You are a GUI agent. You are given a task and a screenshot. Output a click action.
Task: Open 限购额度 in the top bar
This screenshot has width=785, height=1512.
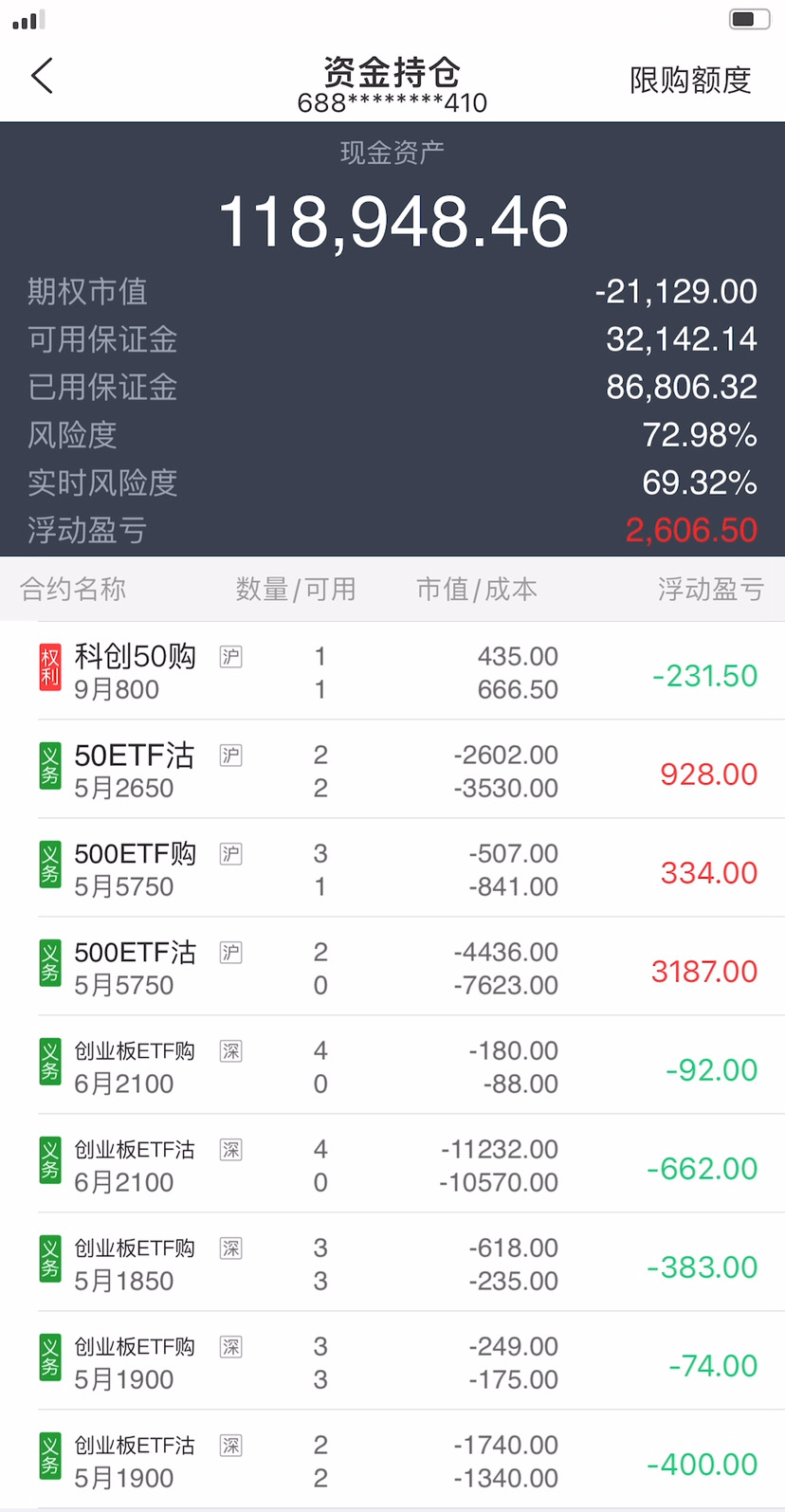tap(689, 81)
